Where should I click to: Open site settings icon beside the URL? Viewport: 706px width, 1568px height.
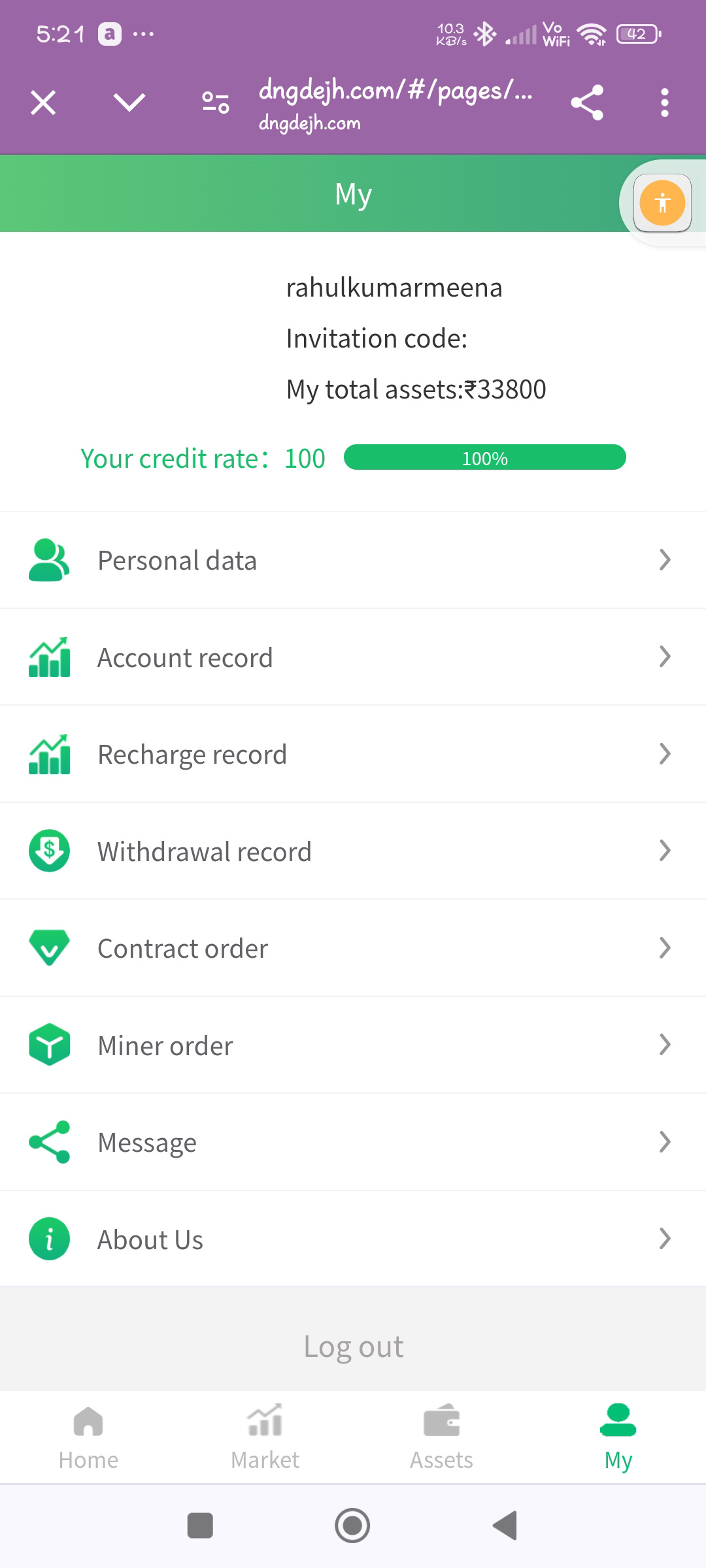point(215,103)
